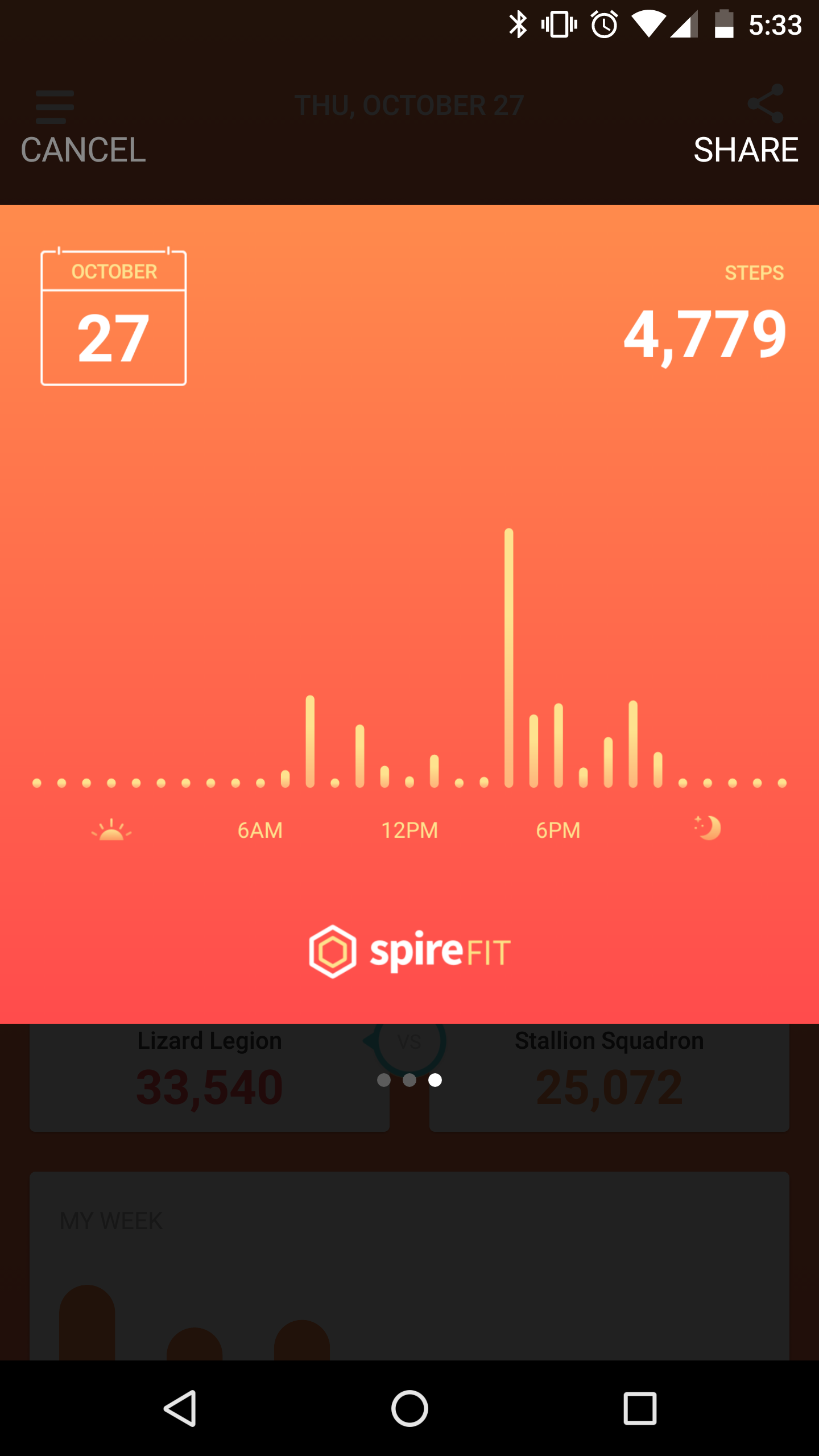Tap the tallest bar in the step chart
Screen dimensions: 819x1456
(509, 654)
